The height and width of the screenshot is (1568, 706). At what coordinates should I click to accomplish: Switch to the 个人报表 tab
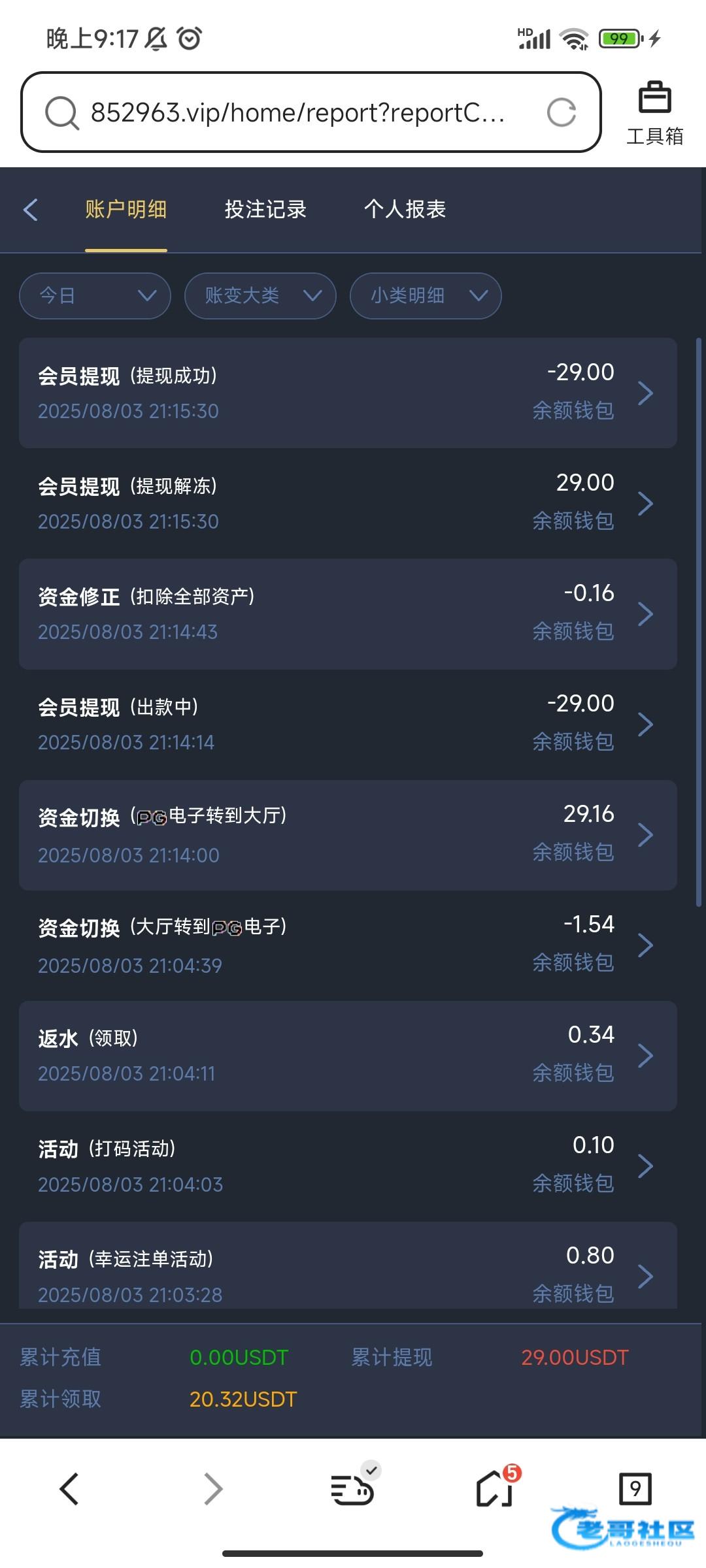point(405,210)
